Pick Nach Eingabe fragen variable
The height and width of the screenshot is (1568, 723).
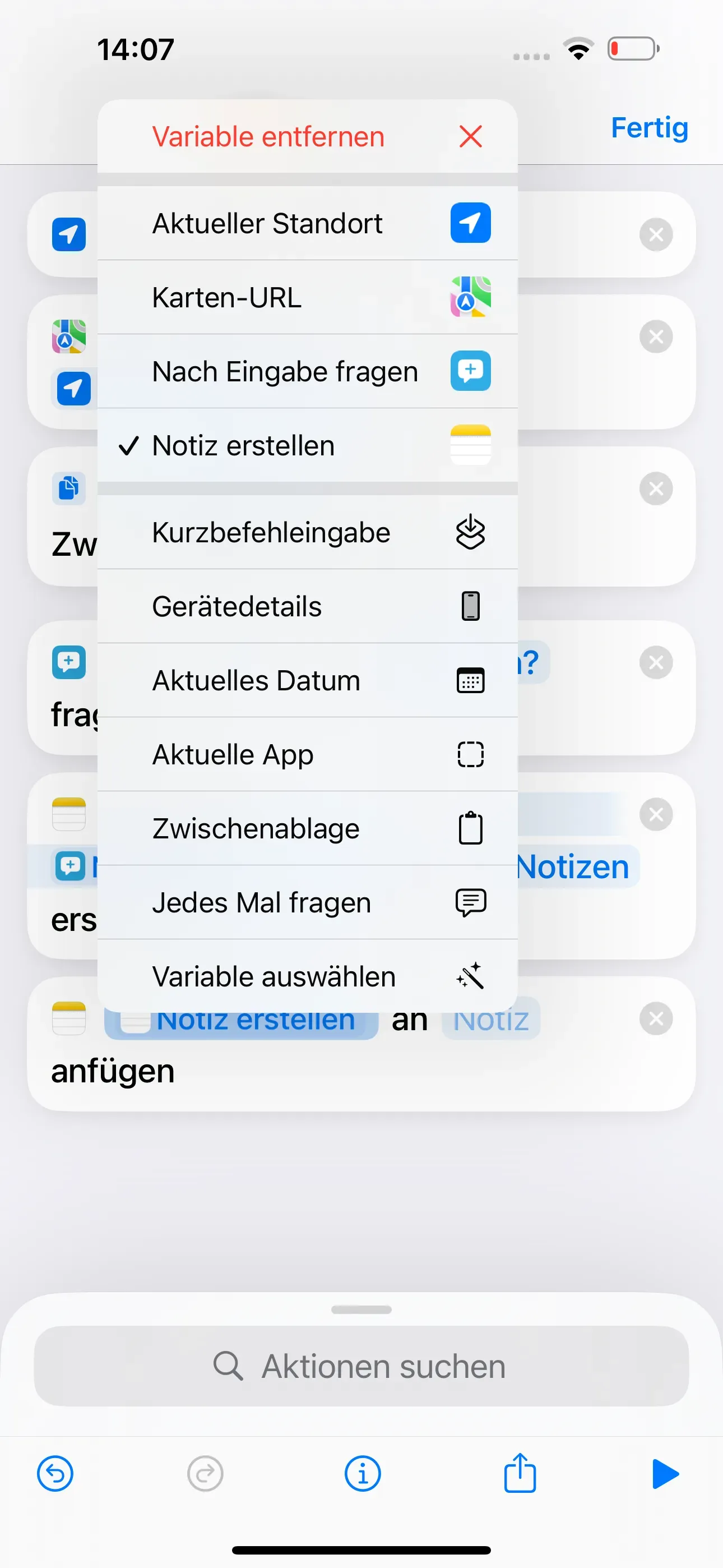click(x=307, y=371)
